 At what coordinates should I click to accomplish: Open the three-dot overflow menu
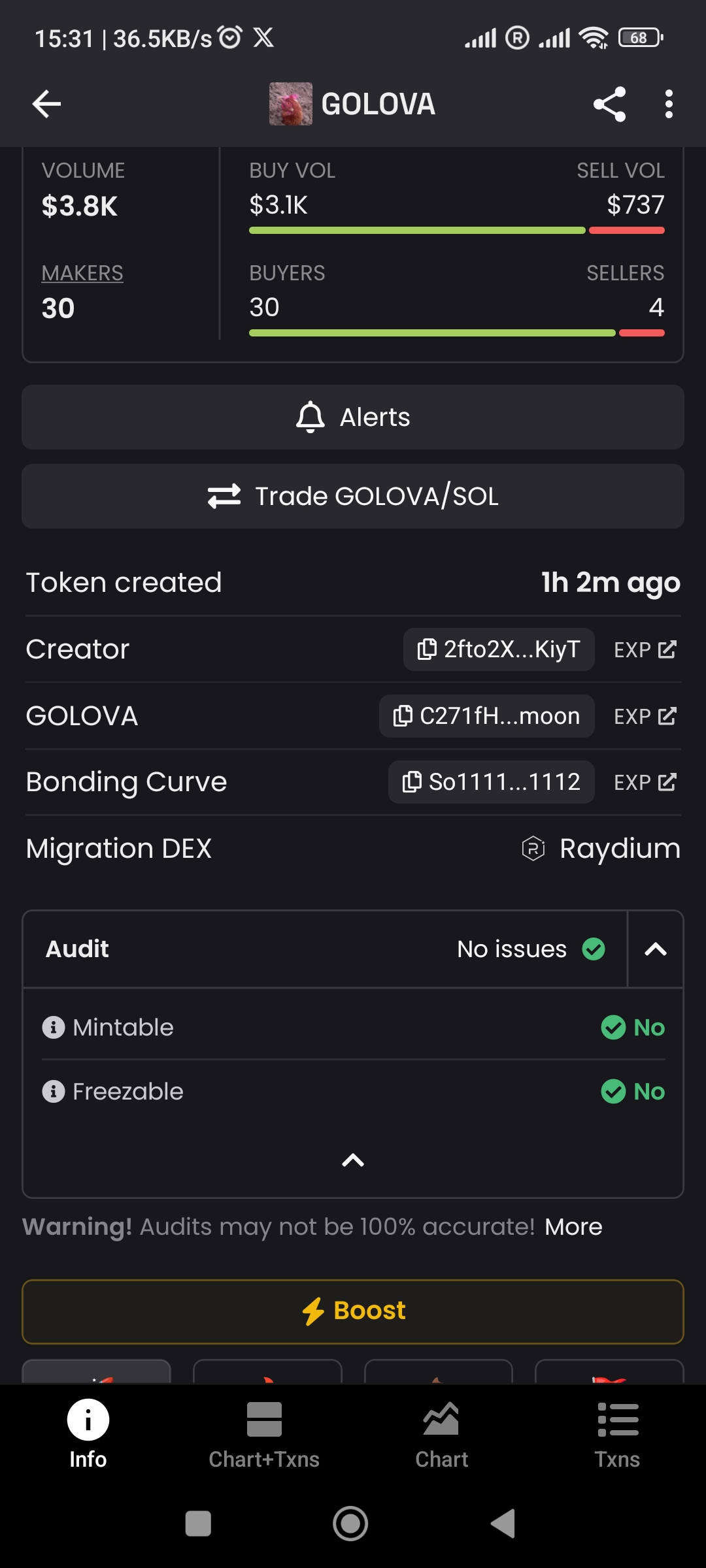click(668, 104)
